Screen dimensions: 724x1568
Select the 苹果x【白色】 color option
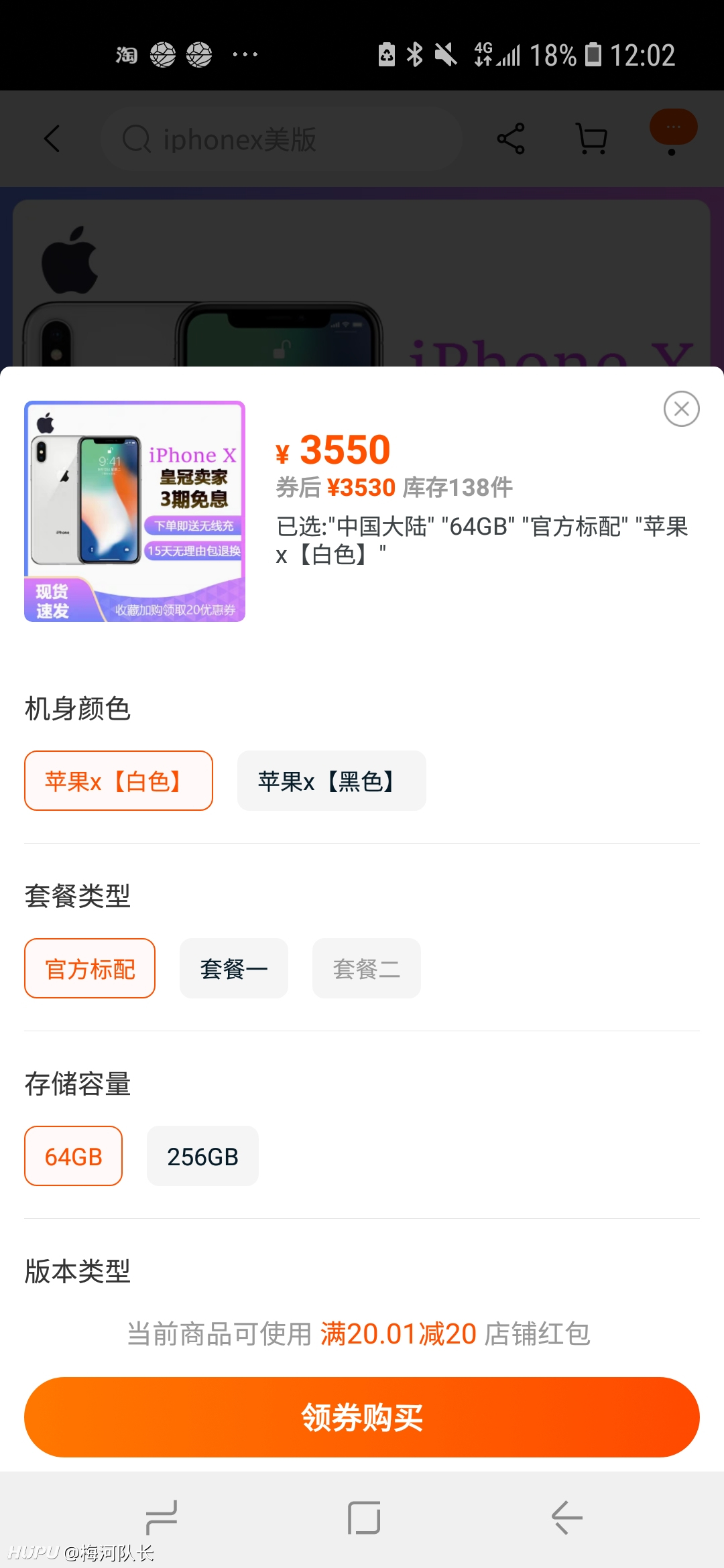point(119,781)
